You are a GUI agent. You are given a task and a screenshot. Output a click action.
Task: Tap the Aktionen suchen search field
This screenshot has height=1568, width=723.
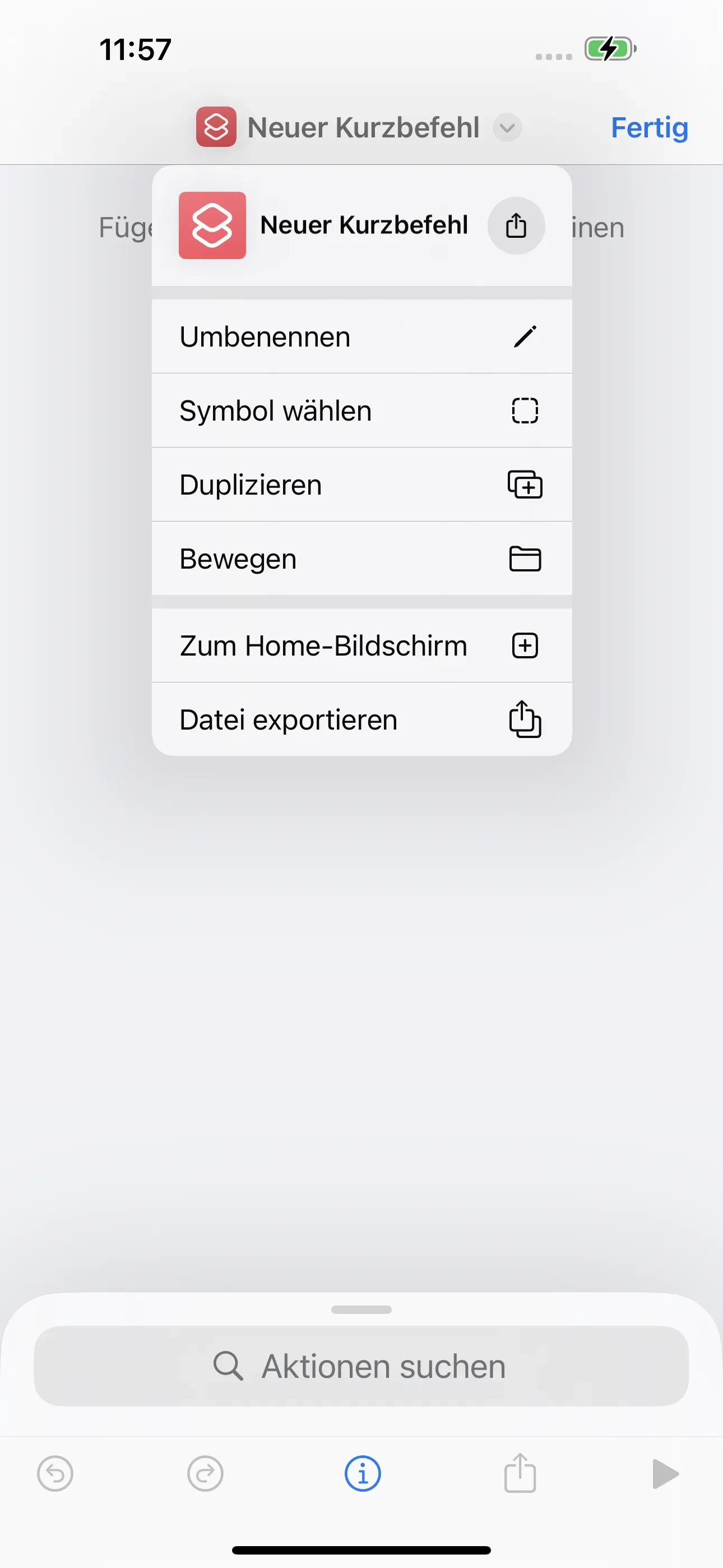(x=361, y=1366)
